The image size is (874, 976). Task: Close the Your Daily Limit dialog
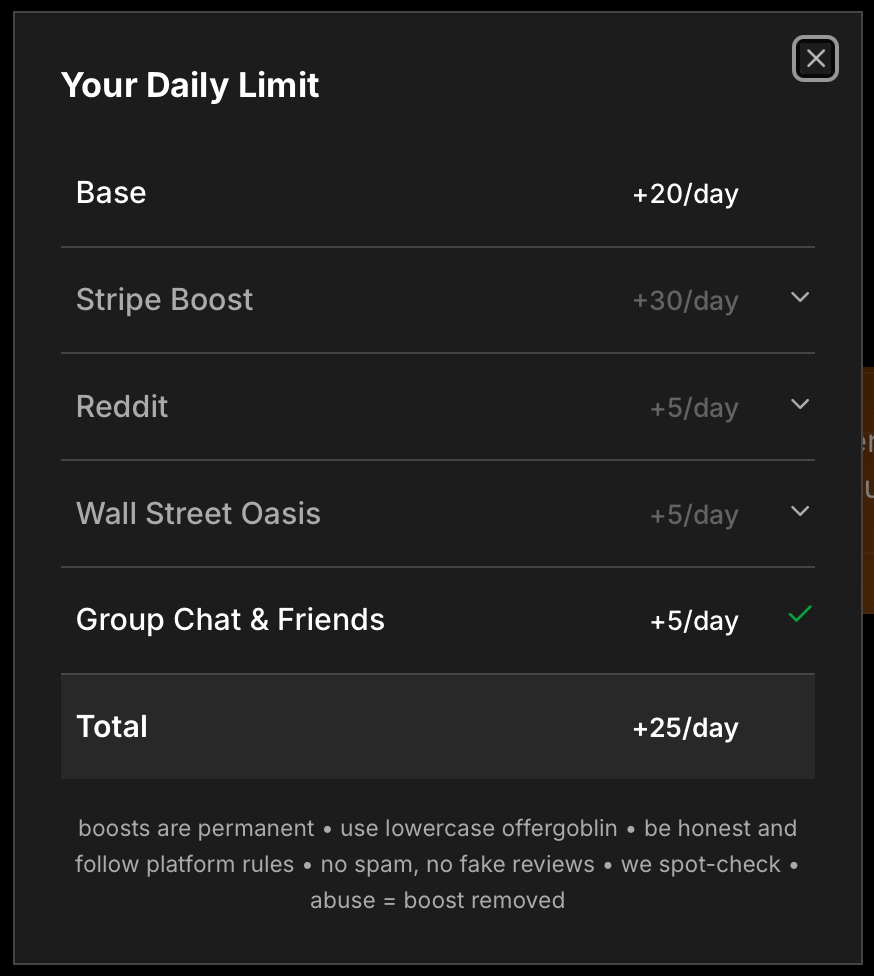815,59
